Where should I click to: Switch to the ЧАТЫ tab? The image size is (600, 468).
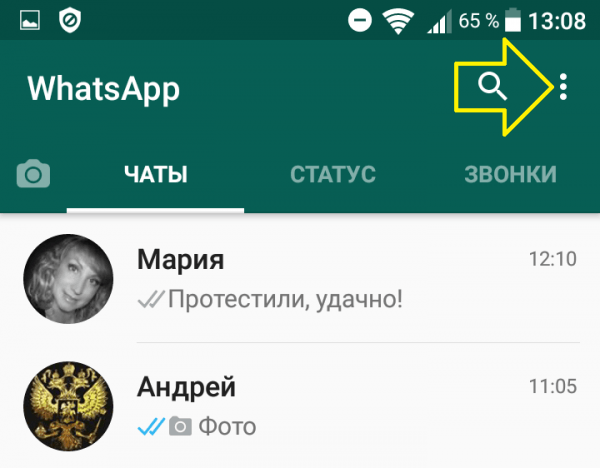pos(155,175)
